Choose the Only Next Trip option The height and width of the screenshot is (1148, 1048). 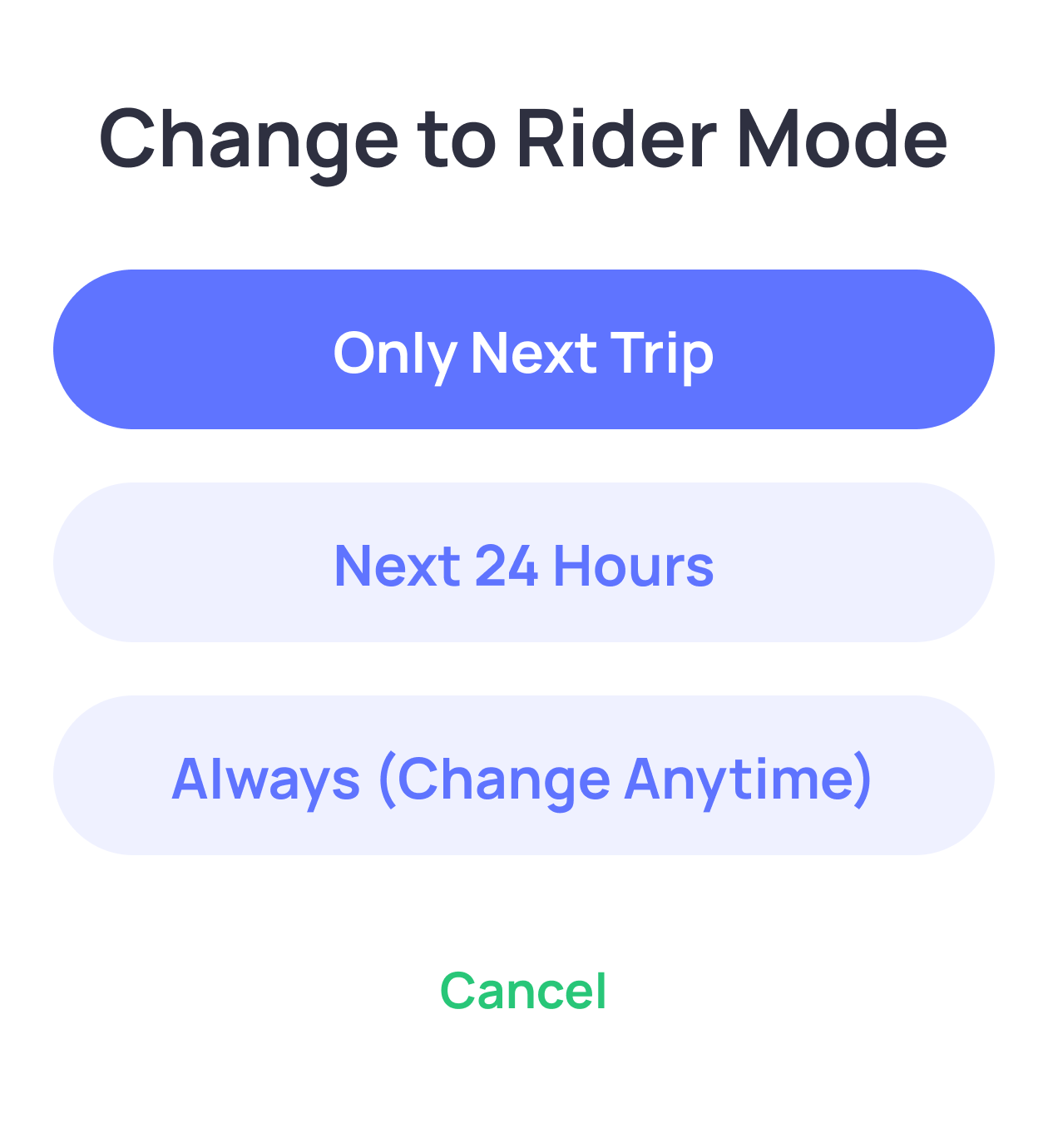524,349
